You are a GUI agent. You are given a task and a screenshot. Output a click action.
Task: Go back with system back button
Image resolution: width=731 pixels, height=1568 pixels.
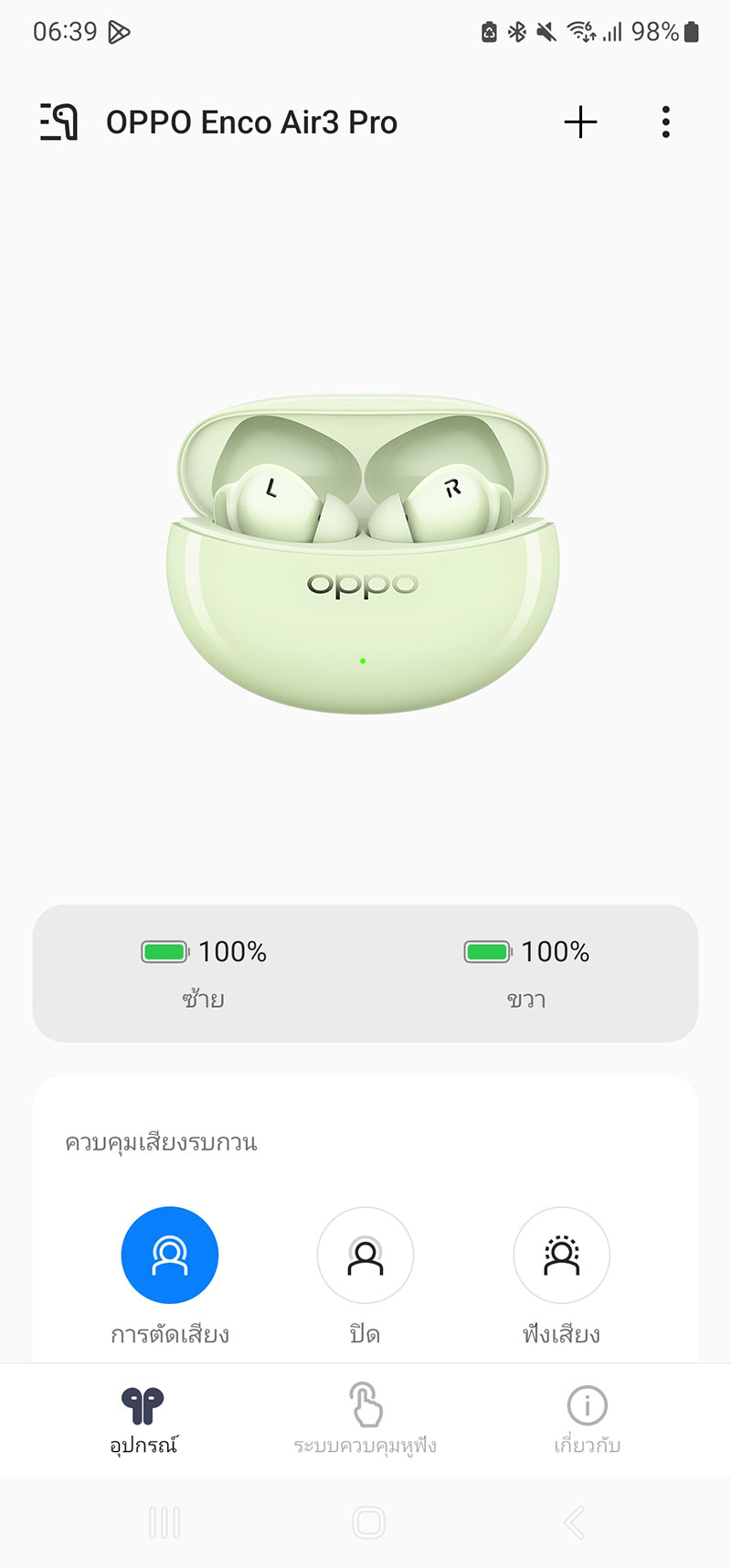pos(574,1522)
